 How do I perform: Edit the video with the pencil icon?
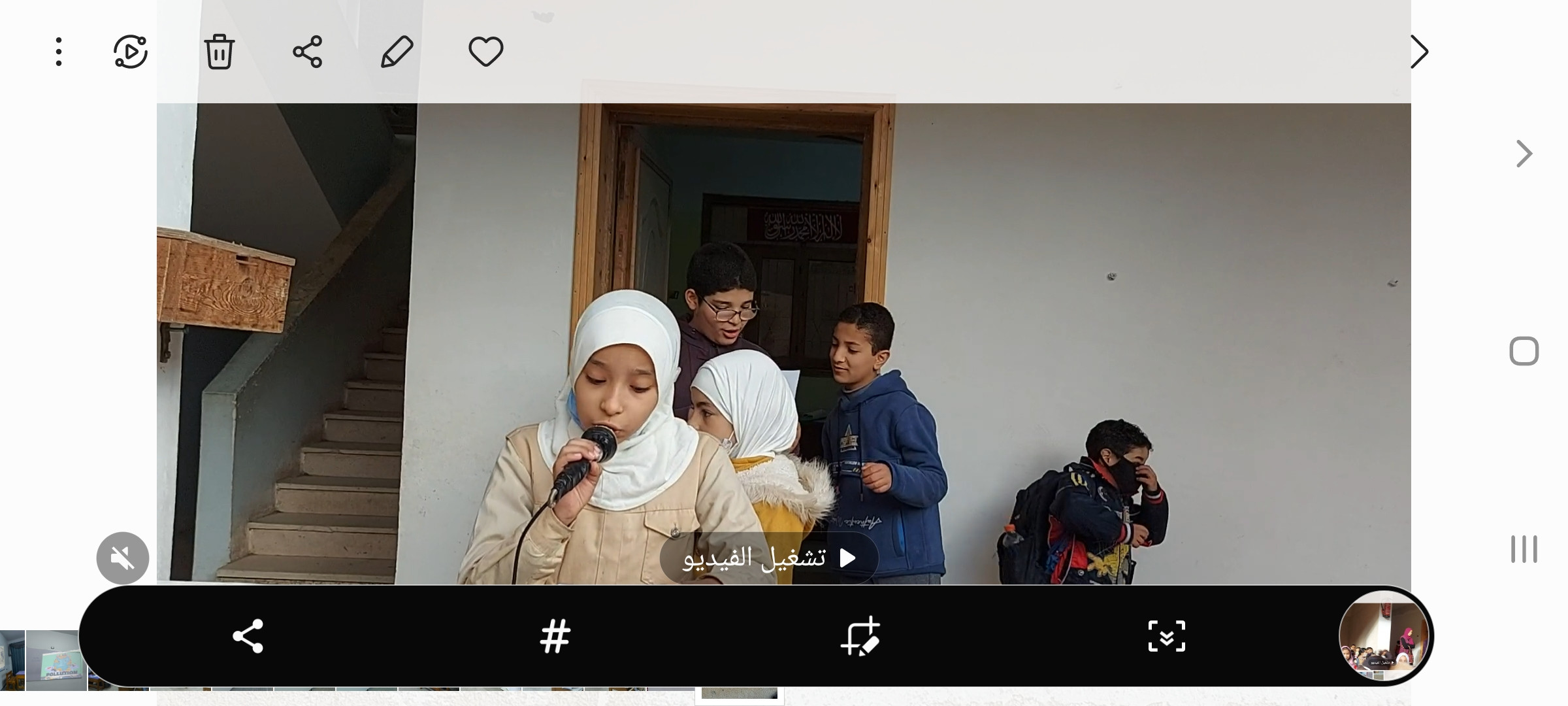tap(397, 52)
